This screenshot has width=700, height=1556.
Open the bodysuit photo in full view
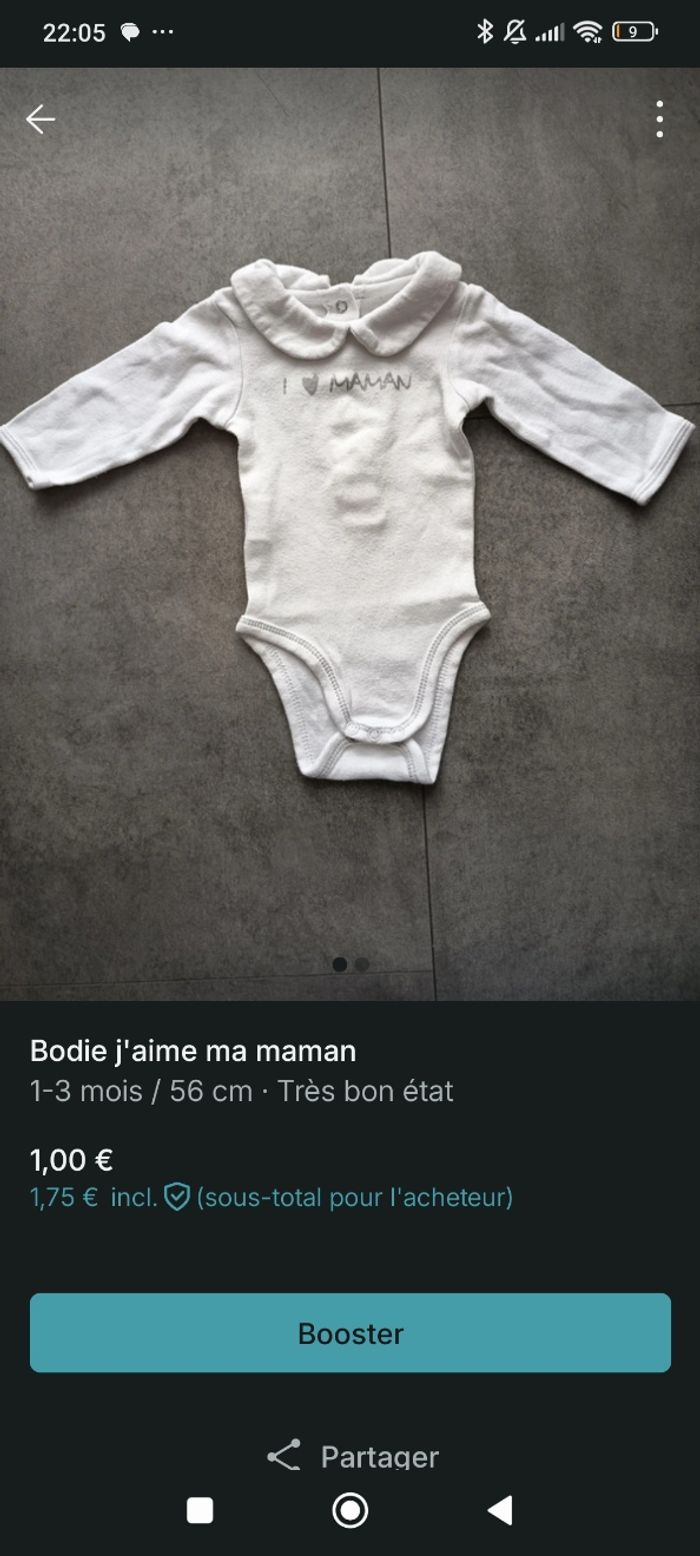350,520
